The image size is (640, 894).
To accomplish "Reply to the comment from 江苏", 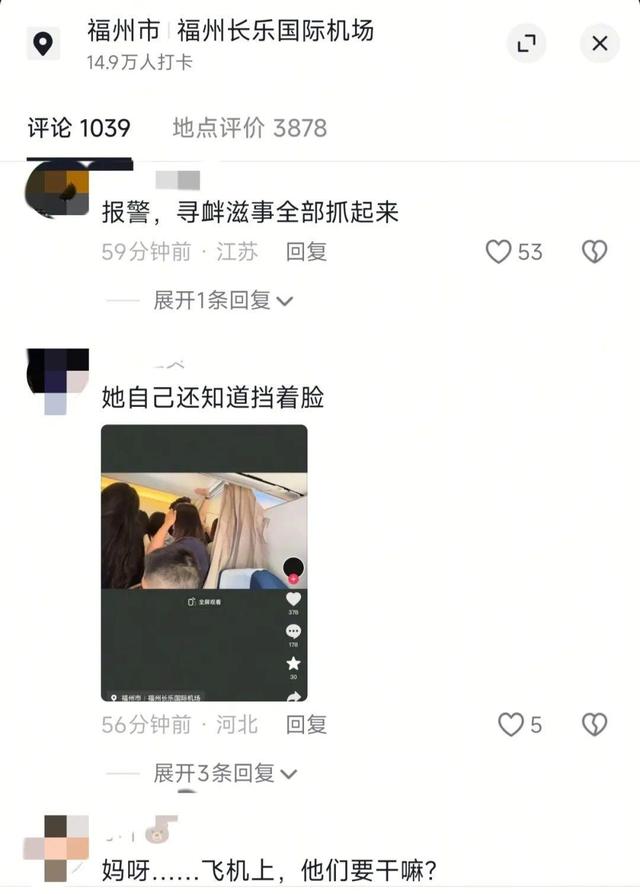I will [306, 252].
